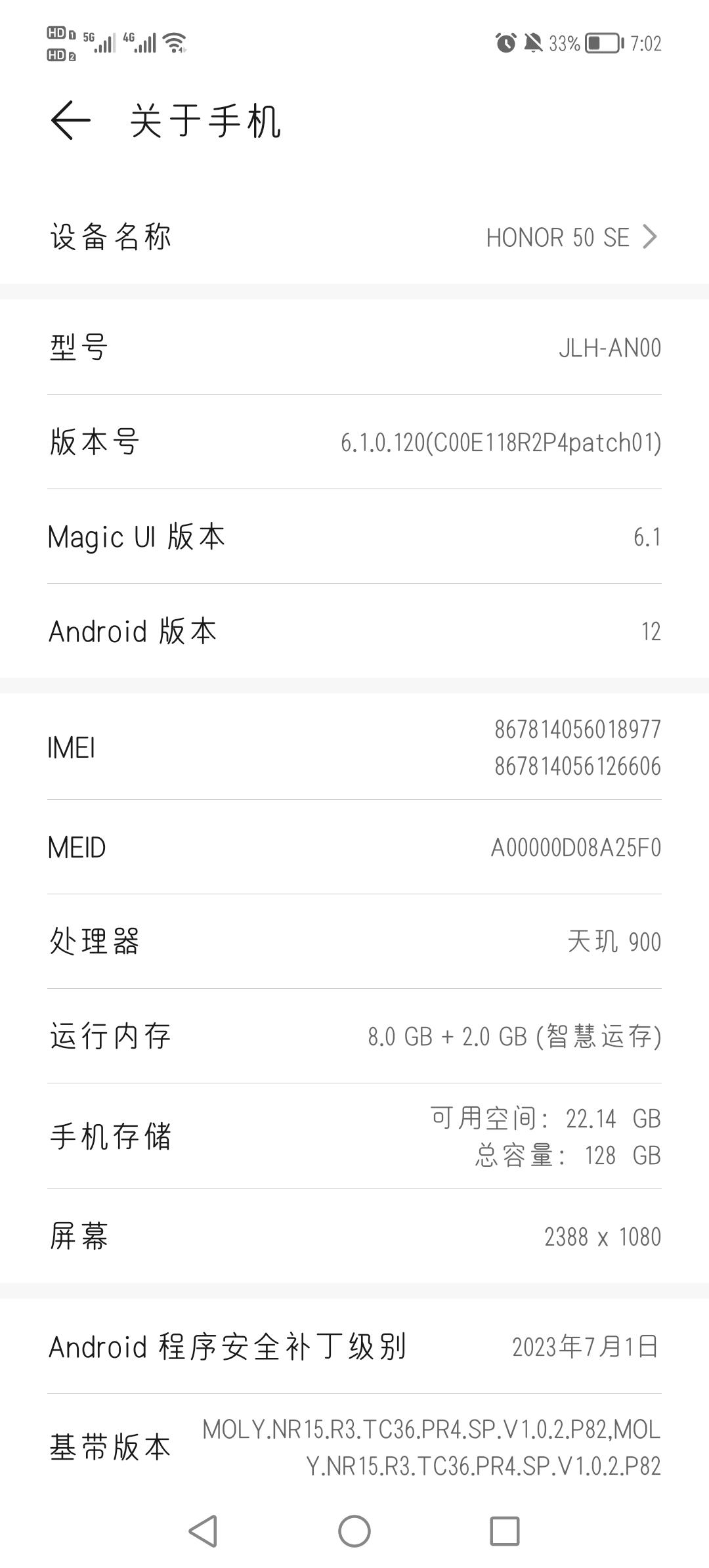
Task: Go back from the 关于手机 page
Action: click(x=71, y=121)
